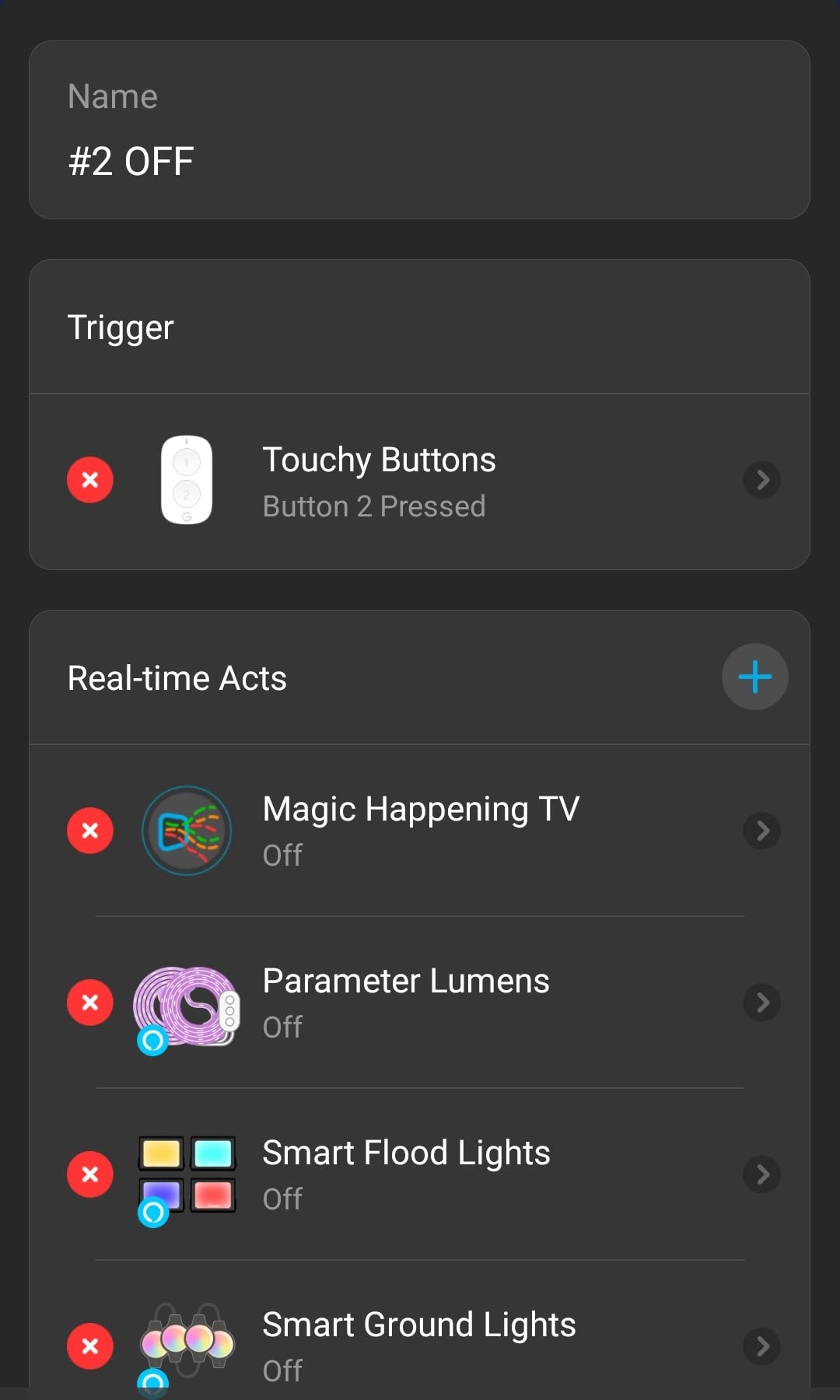Remove Magic Happening TV action

(90, 831)
